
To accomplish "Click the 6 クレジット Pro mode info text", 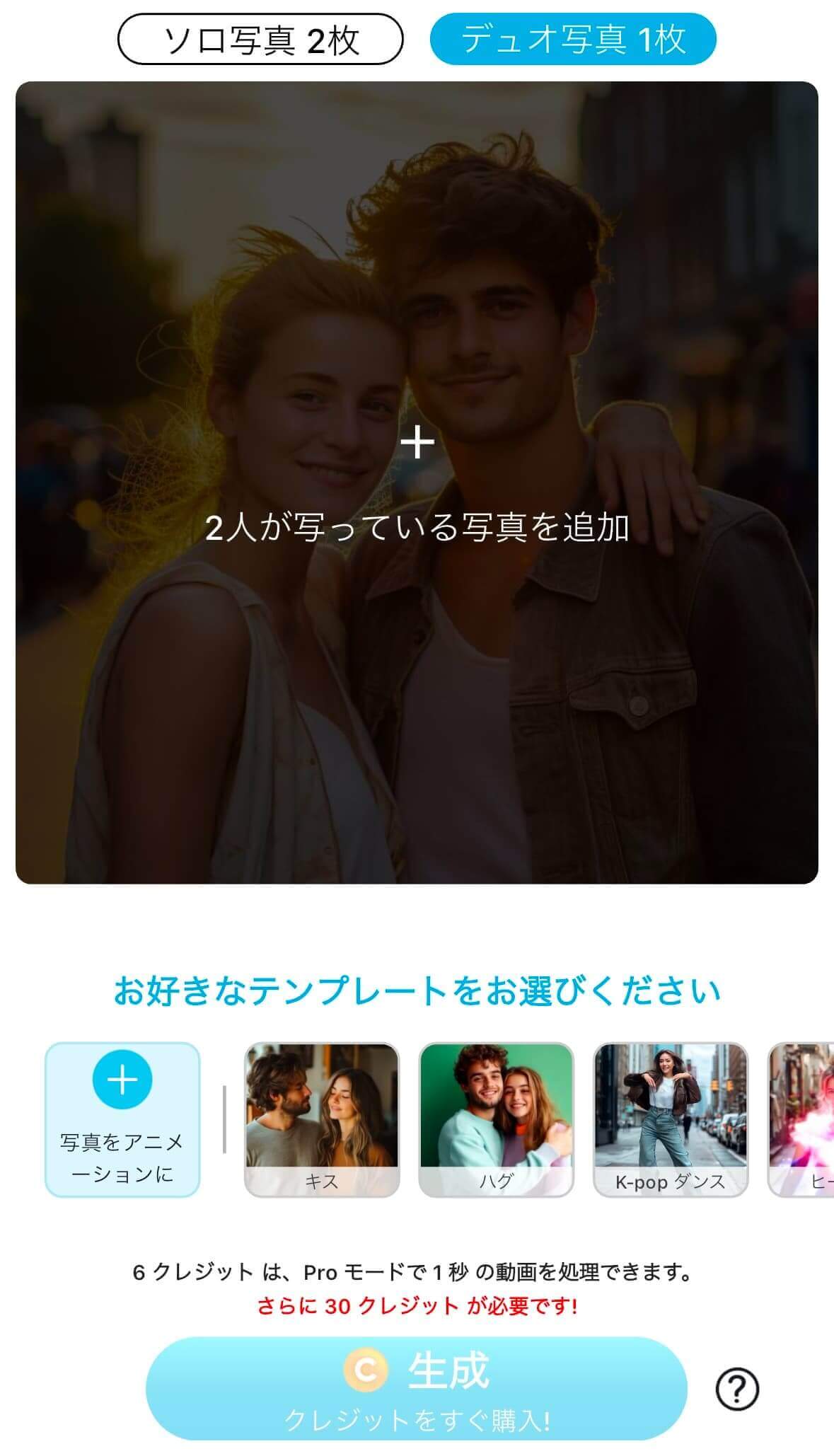I will pos(417,1269).
